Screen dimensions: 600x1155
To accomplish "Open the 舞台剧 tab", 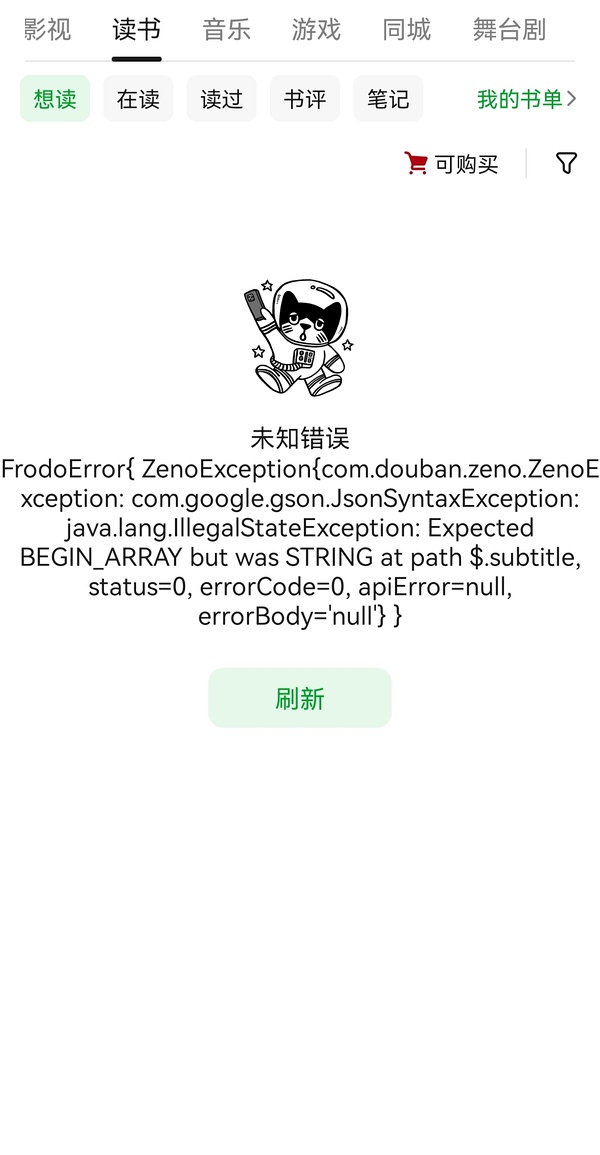I will (x=509, y=30).
